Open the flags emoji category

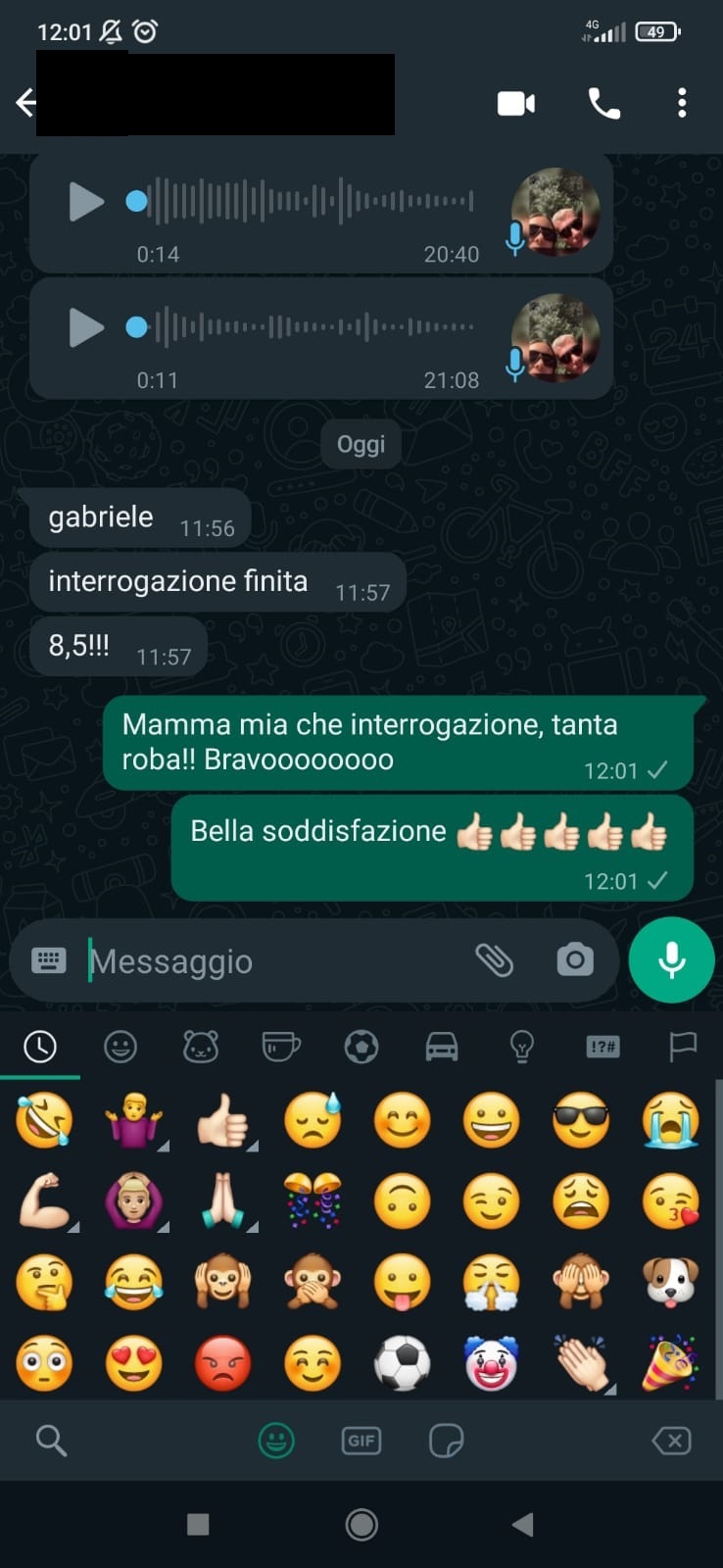click(682, 1047)
